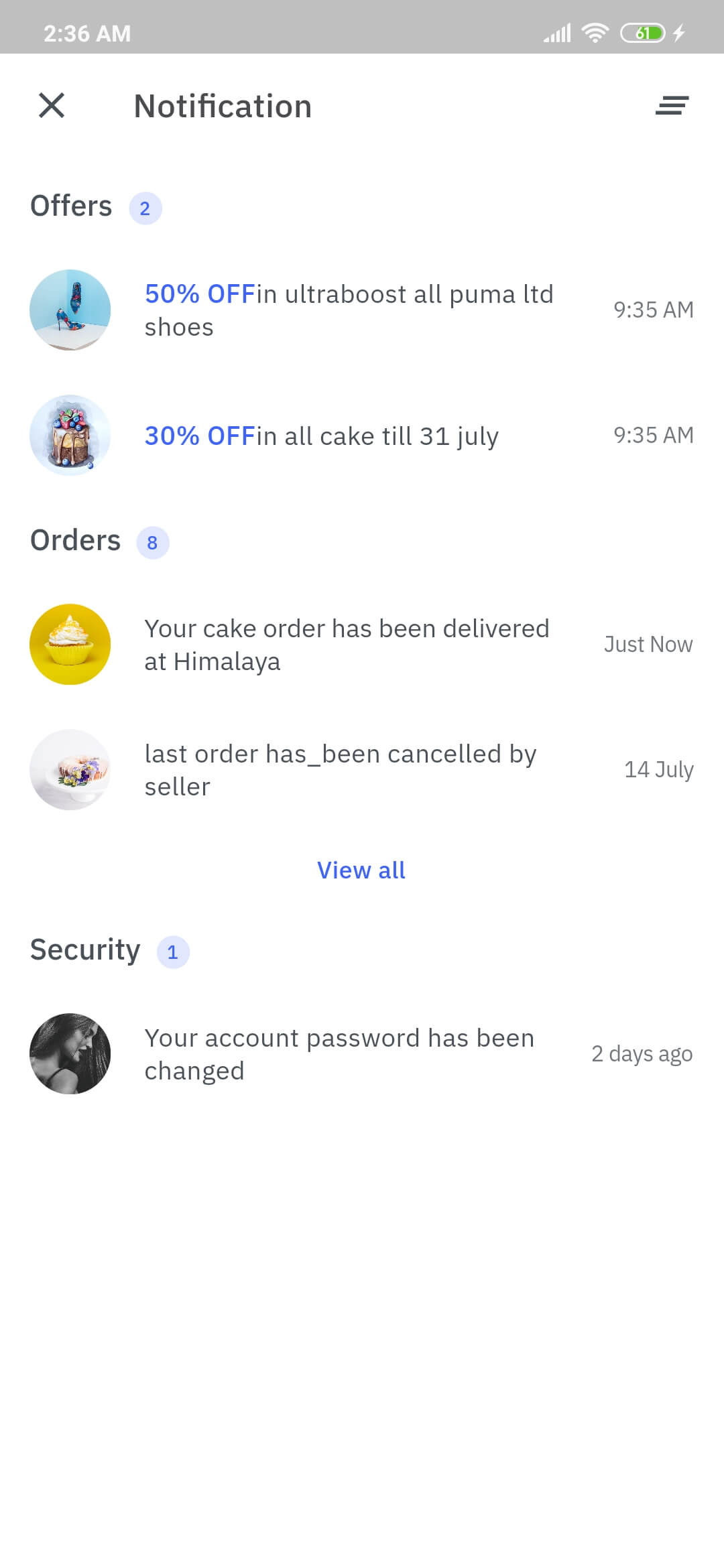Open the cake order delivered notification
The height and width of the screenshot is (1568, 724).
[362, 645]
